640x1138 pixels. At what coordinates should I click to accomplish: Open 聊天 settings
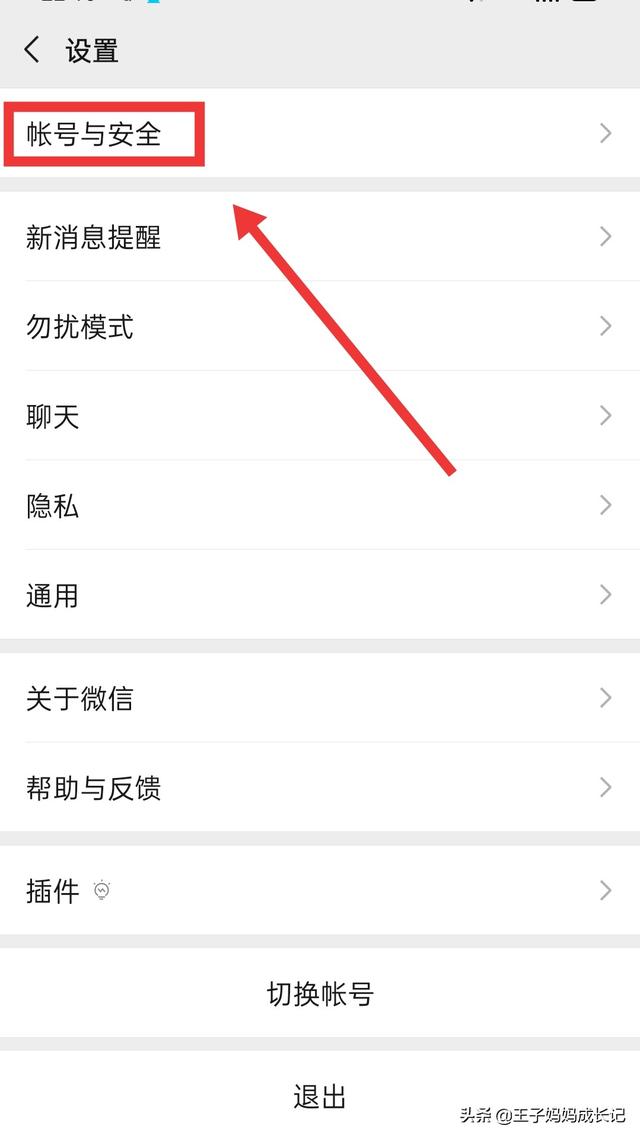point(320,415)
